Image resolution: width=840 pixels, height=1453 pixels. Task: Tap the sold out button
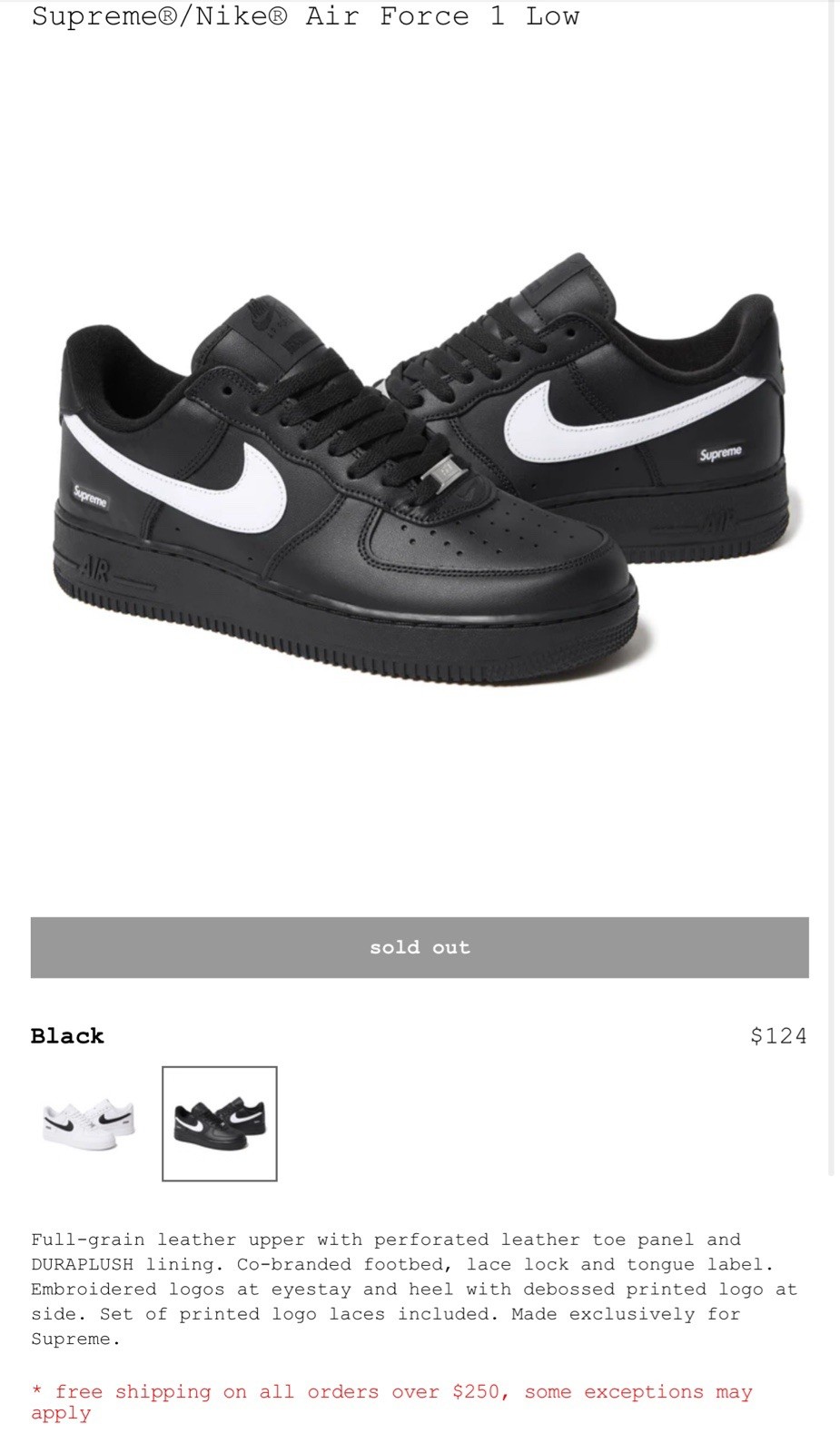(420, 947)
